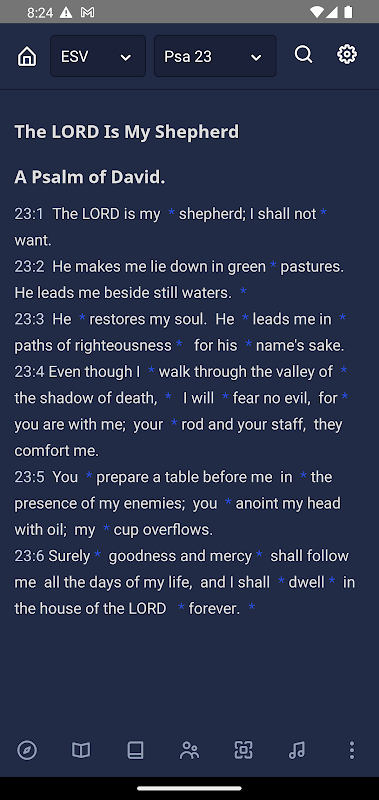Switch to the compass explore tab
379x800 pixels.
[27, 750]
